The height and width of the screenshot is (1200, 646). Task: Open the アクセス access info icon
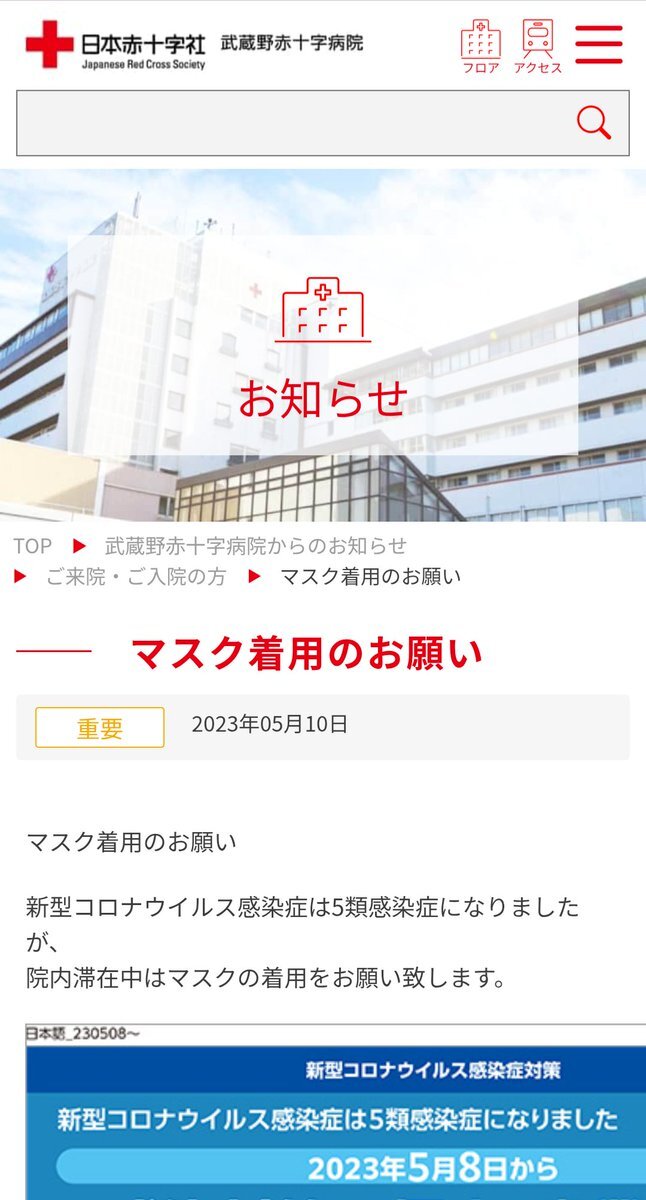(538, 47)
